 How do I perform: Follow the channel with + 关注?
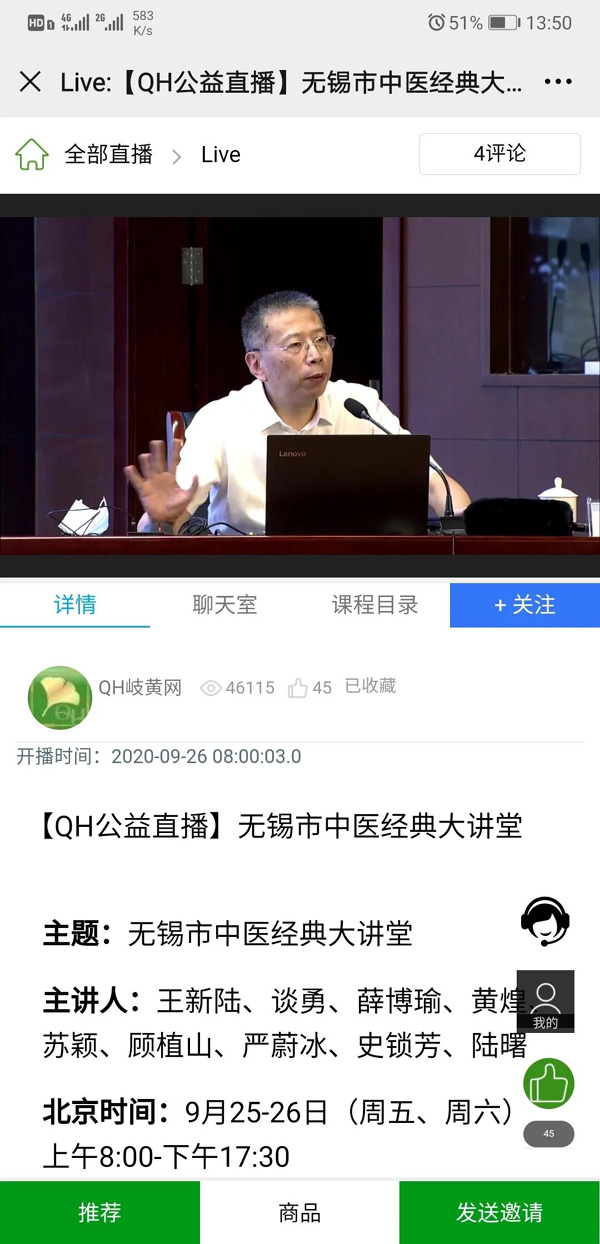tap(524, 605)
